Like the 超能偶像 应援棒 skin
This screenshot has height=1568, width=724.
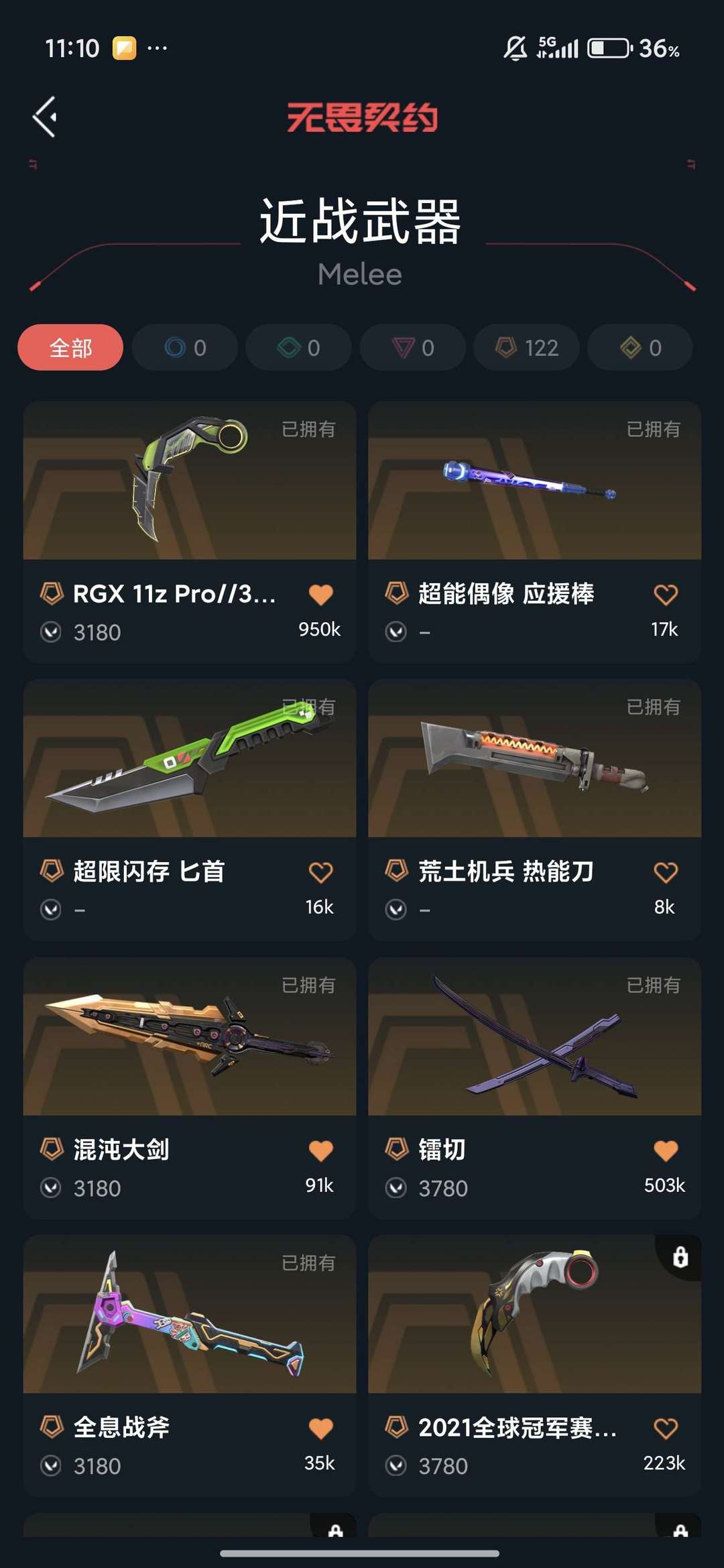pos(665,595)
